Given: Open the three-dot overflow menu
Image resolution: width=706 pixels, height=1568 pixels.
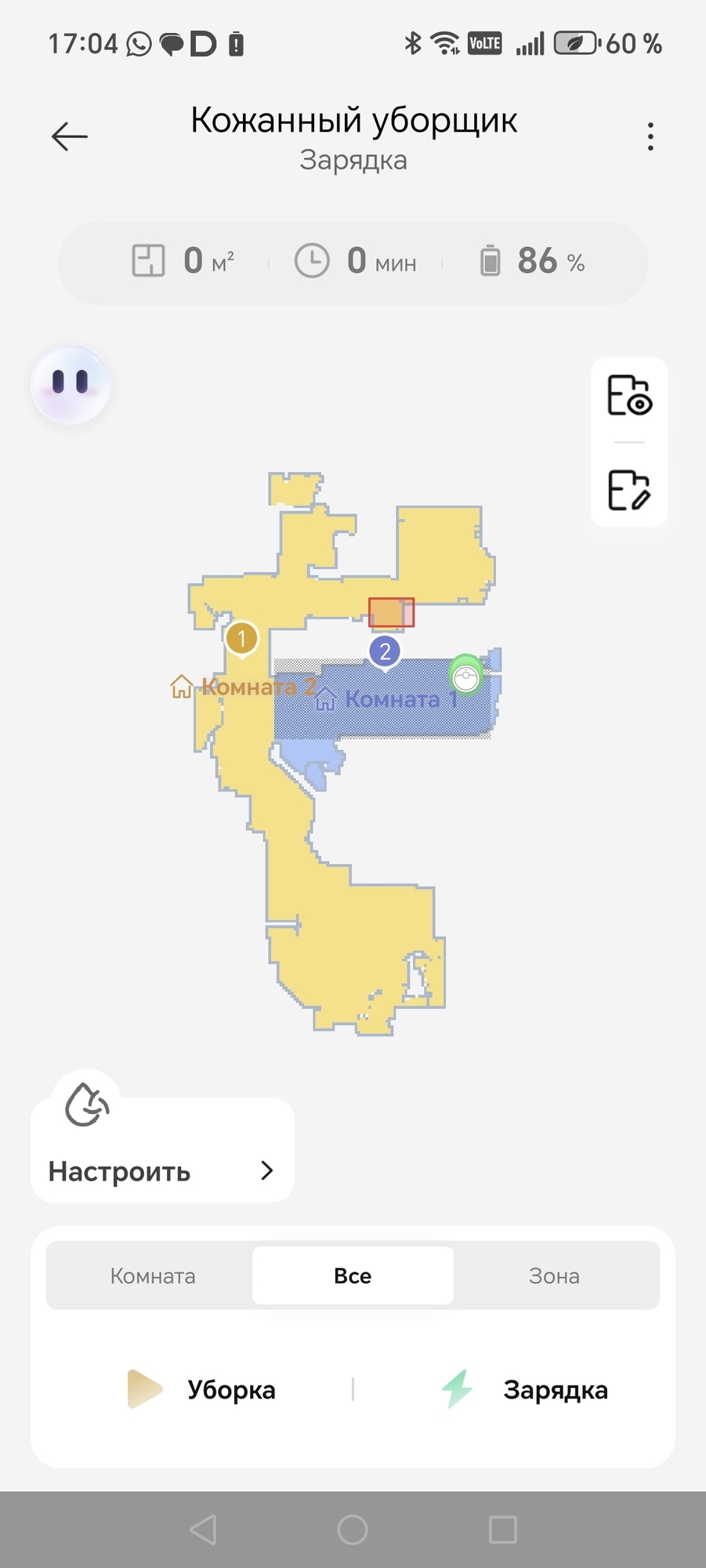Looking at the screenshot, I should [650, 136].
